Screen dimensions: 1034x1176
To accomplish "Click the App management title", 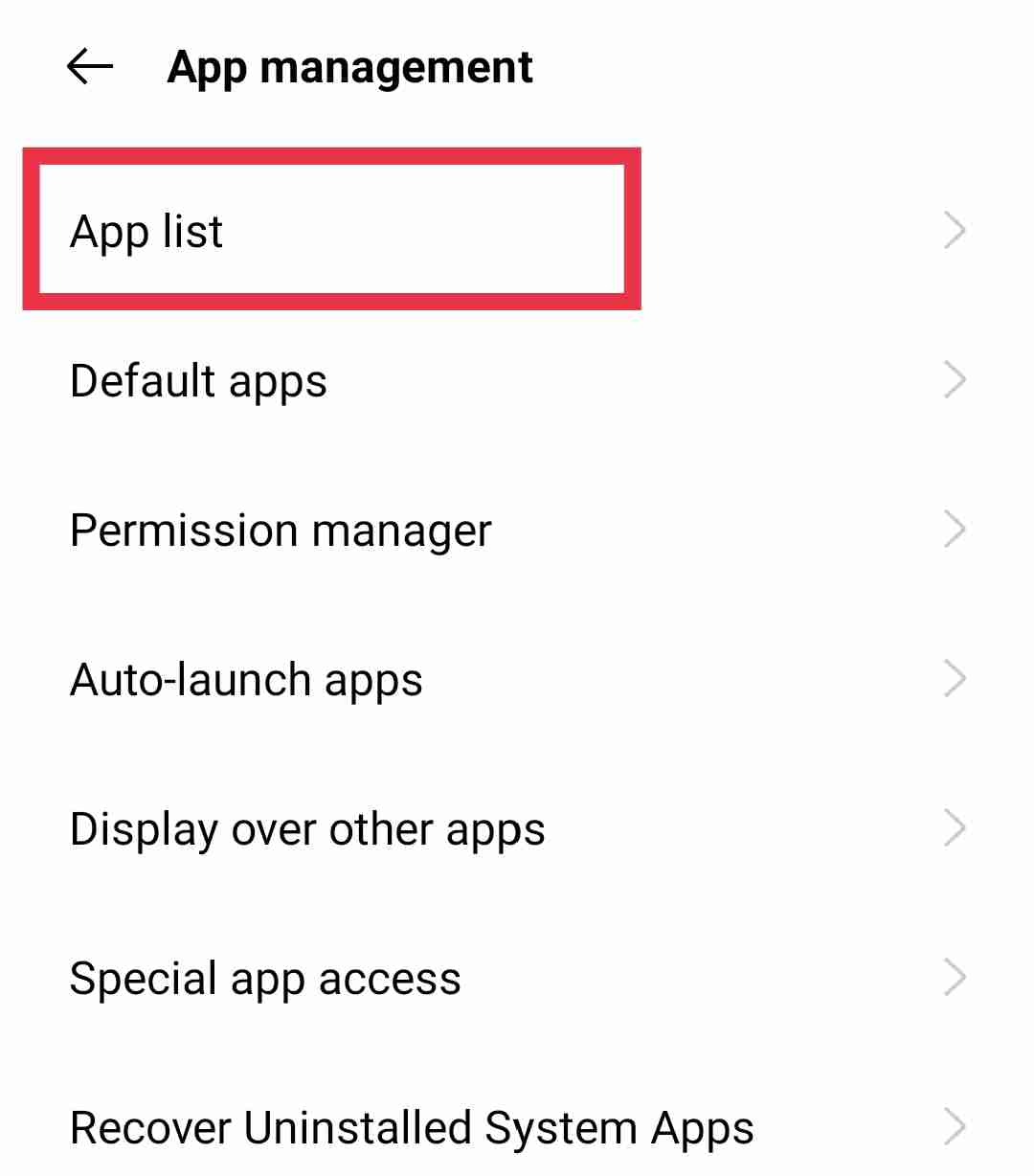I will [x=350, y=65].
